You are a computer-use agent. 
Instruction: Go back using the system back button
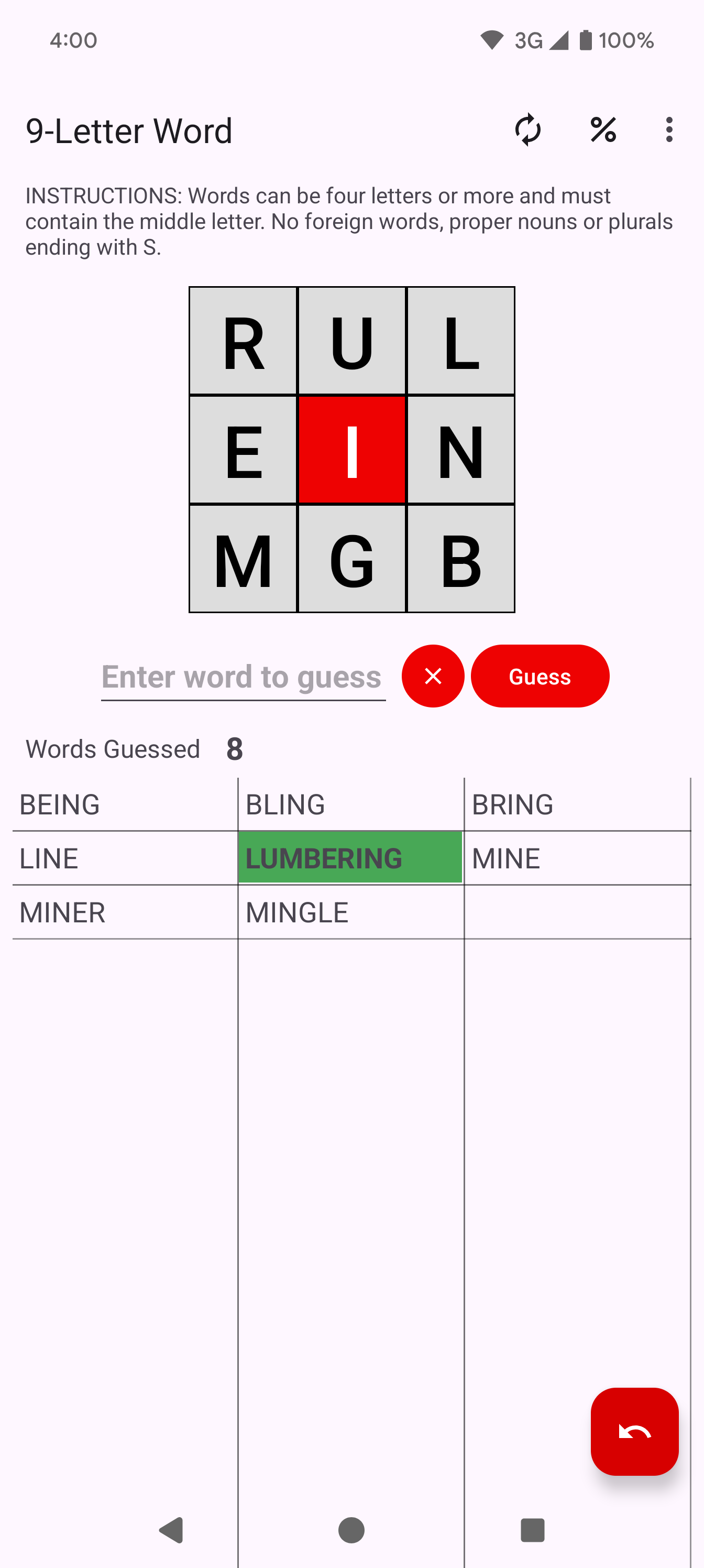tap(171, 1530)
